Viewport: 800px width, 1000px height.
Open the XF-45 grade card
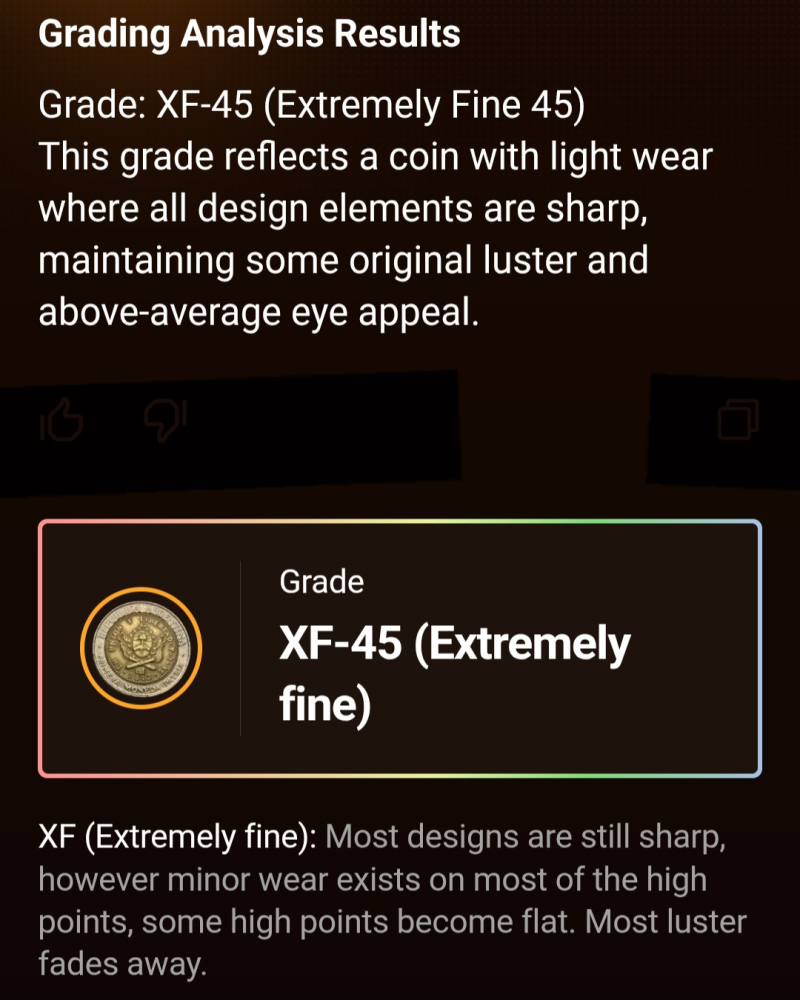(x=400, y=648)
